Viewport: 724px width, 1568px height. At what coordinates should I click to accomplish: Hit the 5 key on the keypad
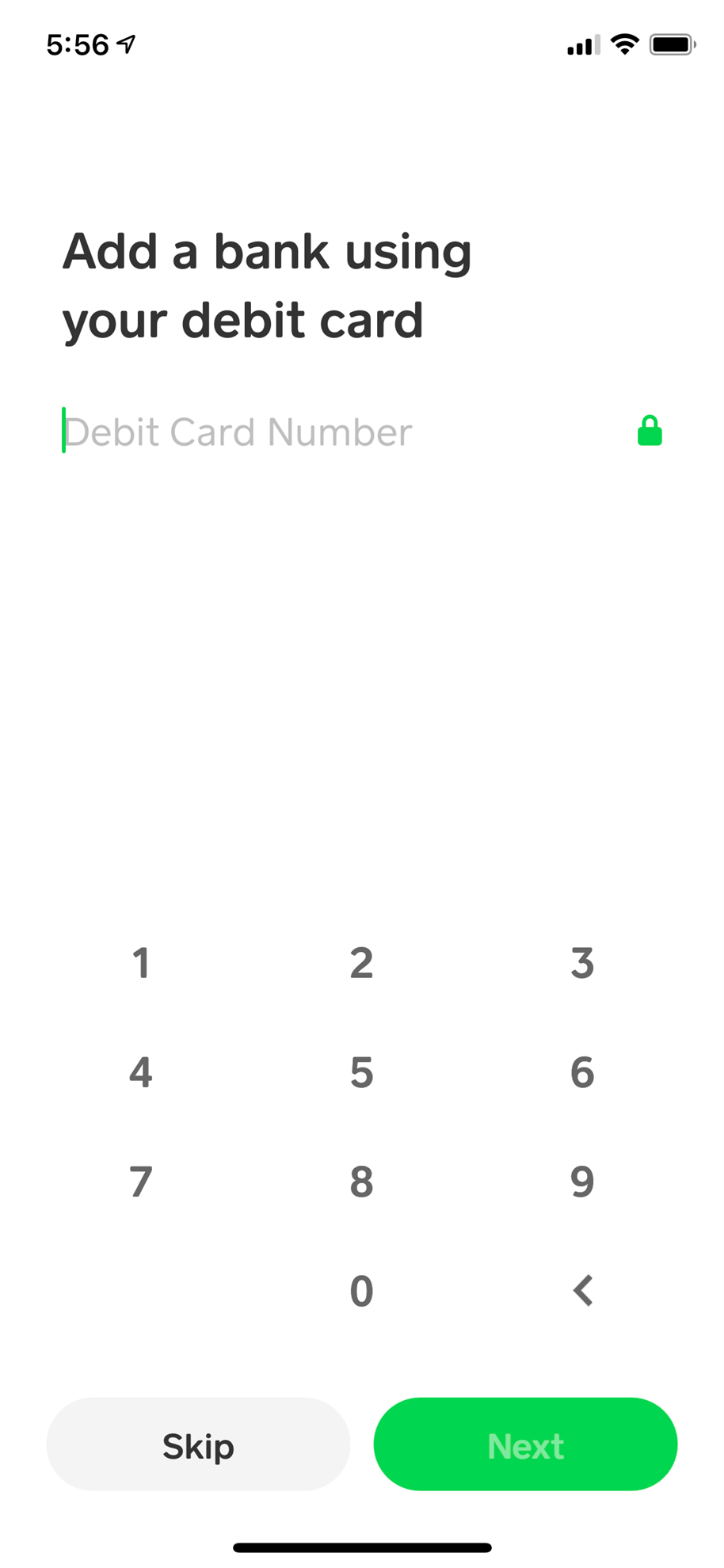pos(361,1072)
